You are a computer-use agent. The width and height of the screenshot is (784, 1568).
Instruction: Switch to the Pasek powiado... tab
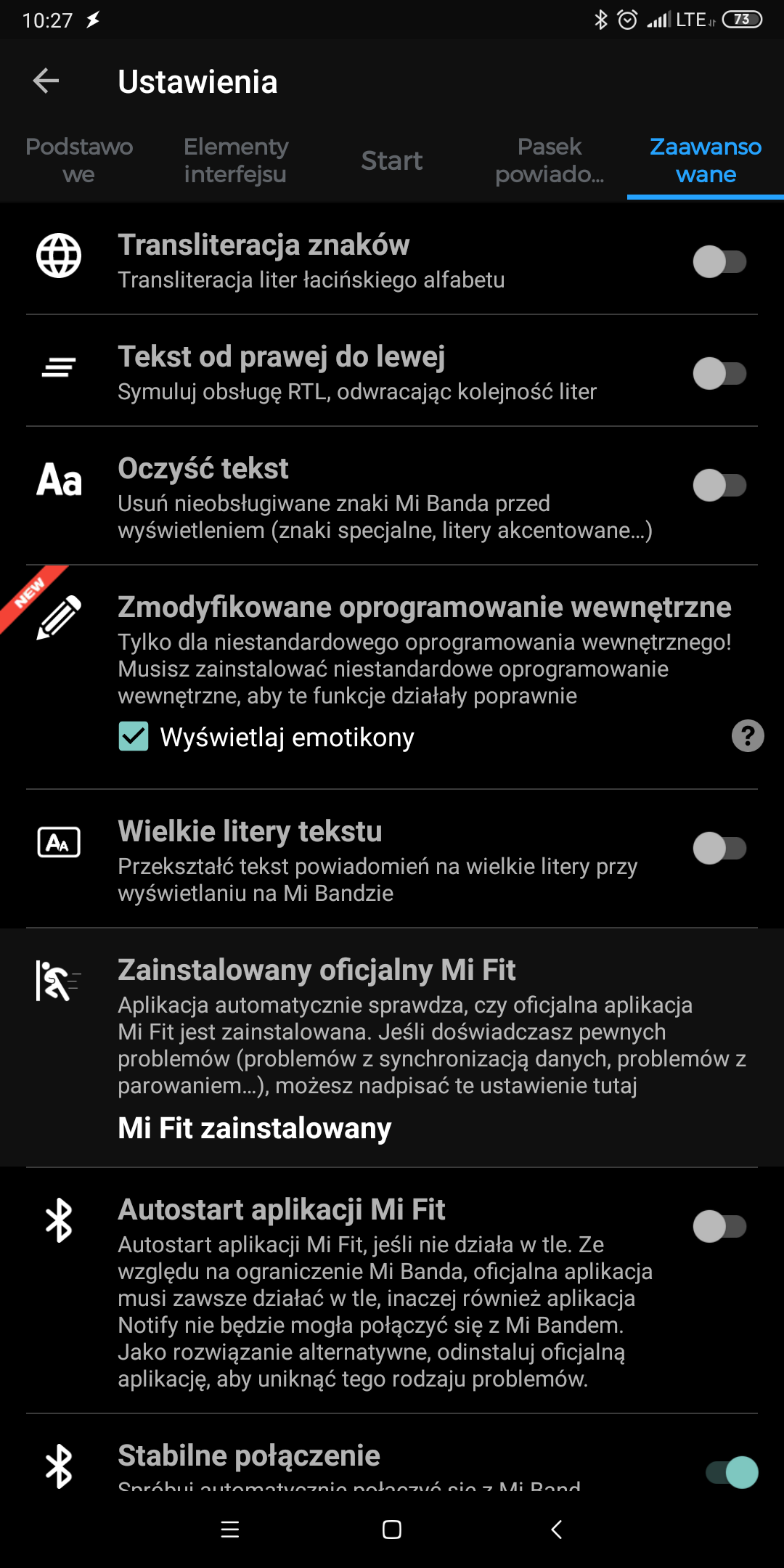(x=549, y=160)
